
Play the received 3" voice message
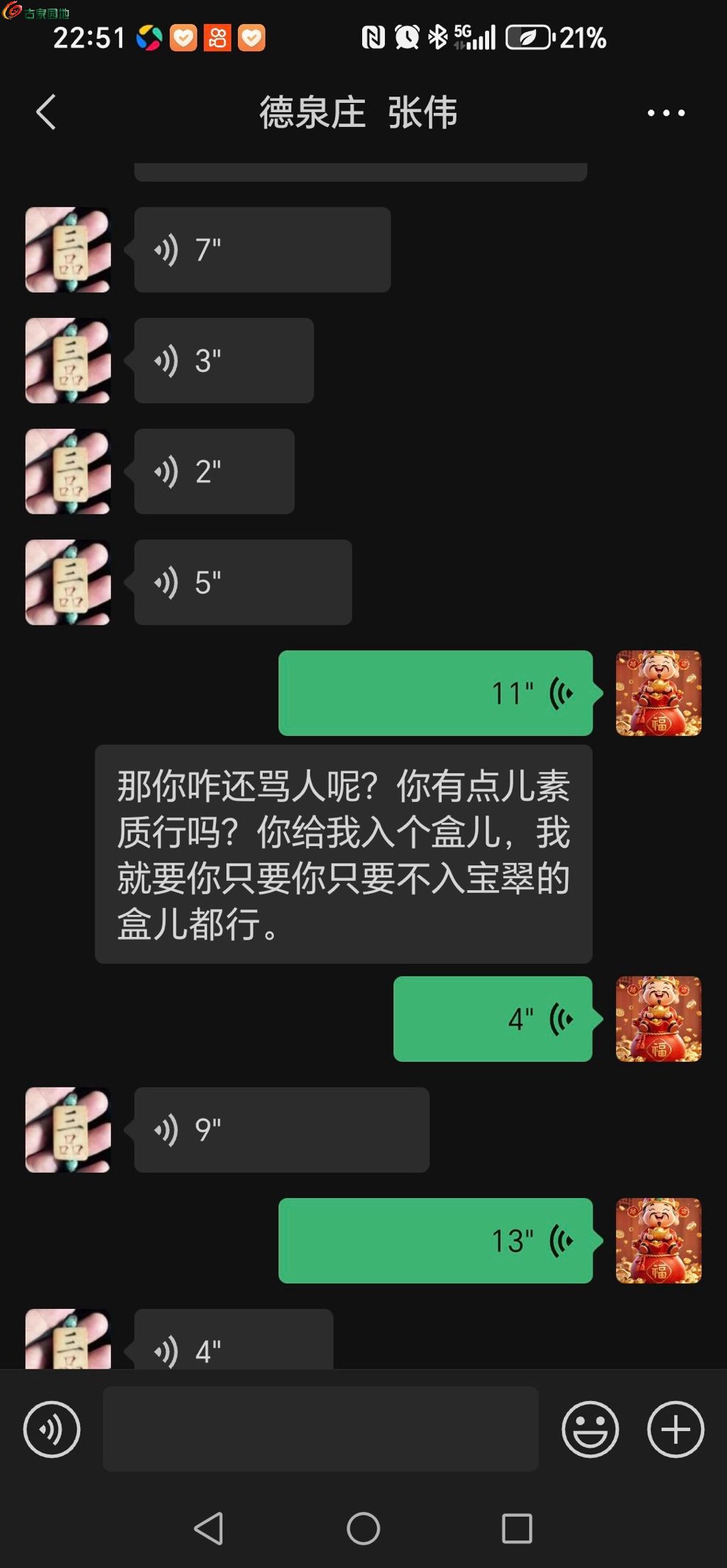click(x=224, y=361)
